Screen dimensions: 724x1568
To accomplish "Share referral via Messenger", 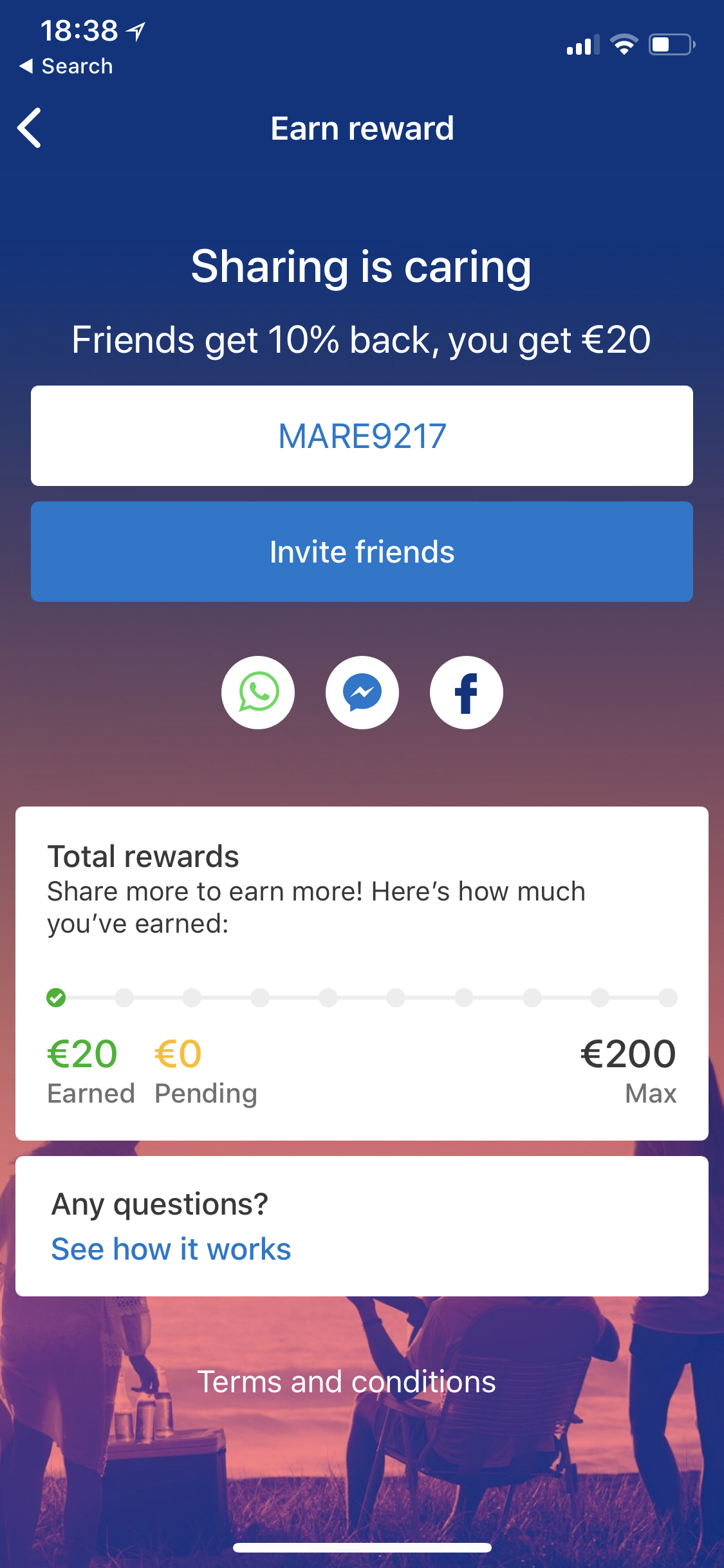I will [x=362, y=693].
